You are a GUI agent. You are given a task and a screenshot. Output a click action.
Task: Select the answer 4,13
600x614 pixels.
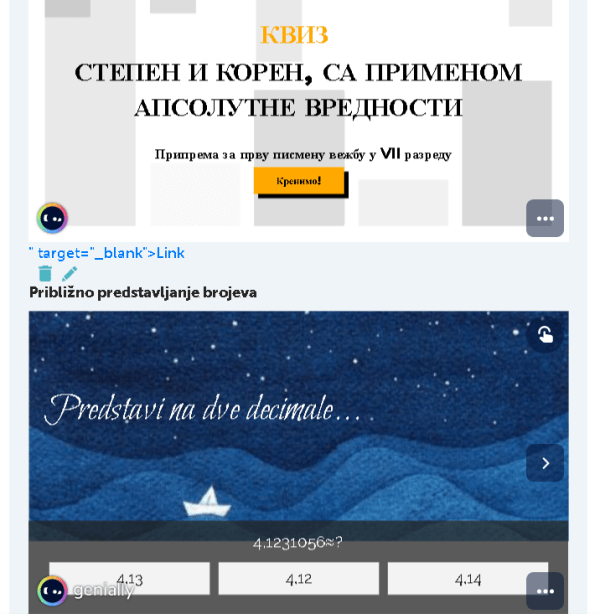click(x=129, y=578)
